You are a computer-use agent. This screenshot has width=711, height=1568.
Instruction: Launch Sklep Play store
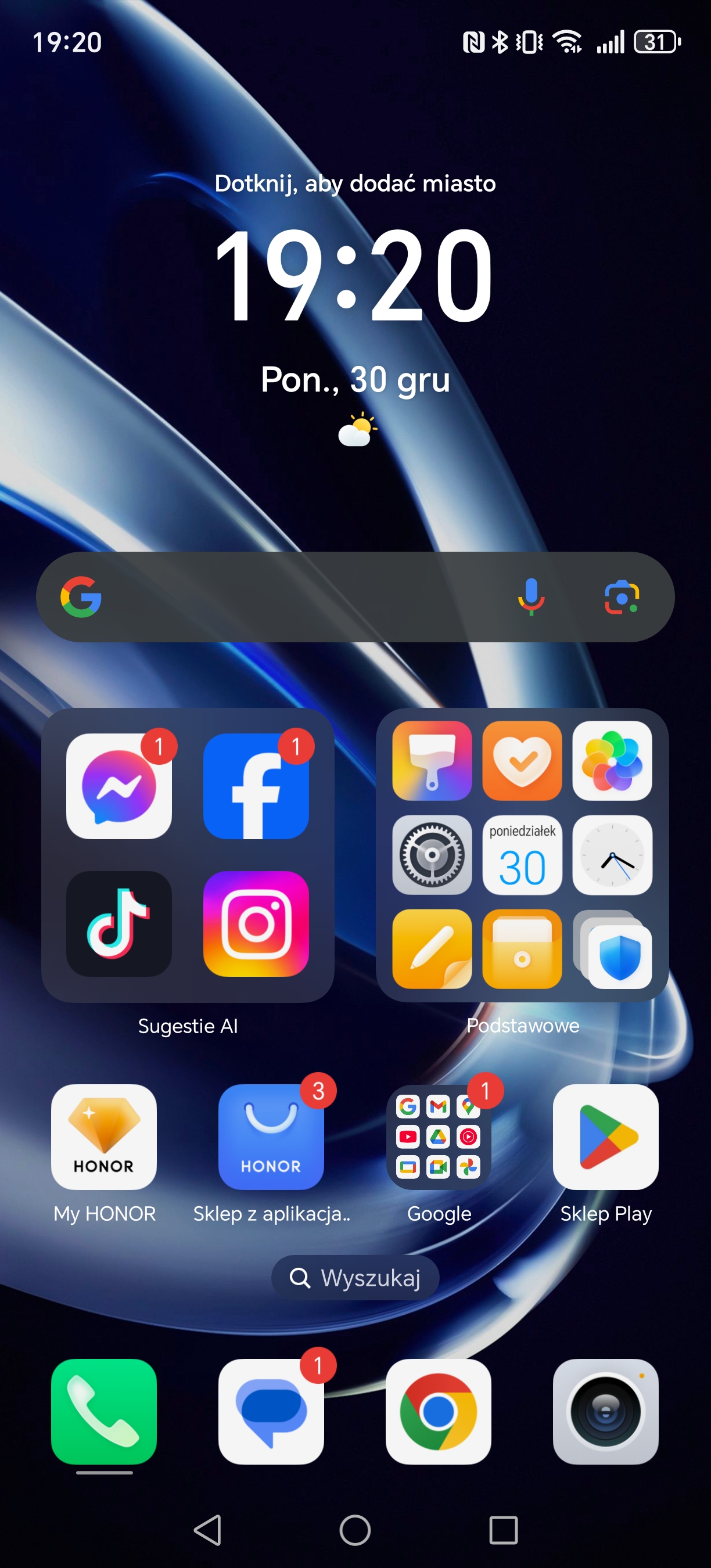(606, 1137)
